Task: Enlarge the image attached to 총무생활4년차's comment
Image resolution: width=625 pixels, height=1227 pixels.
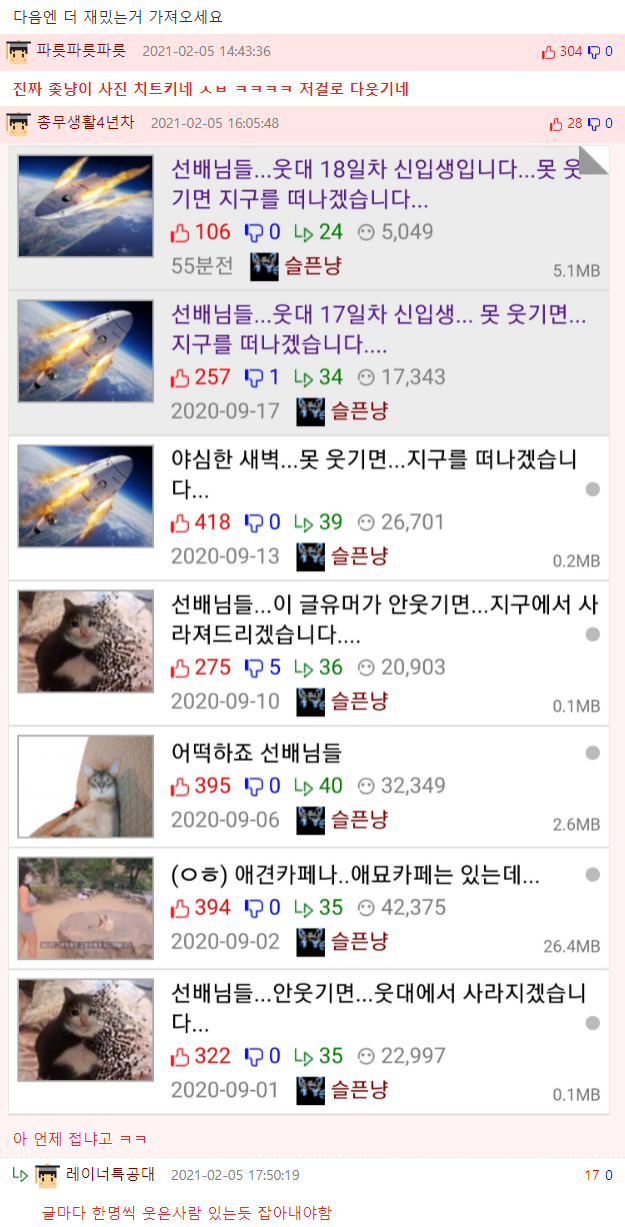Action: (x=309, y=630)
